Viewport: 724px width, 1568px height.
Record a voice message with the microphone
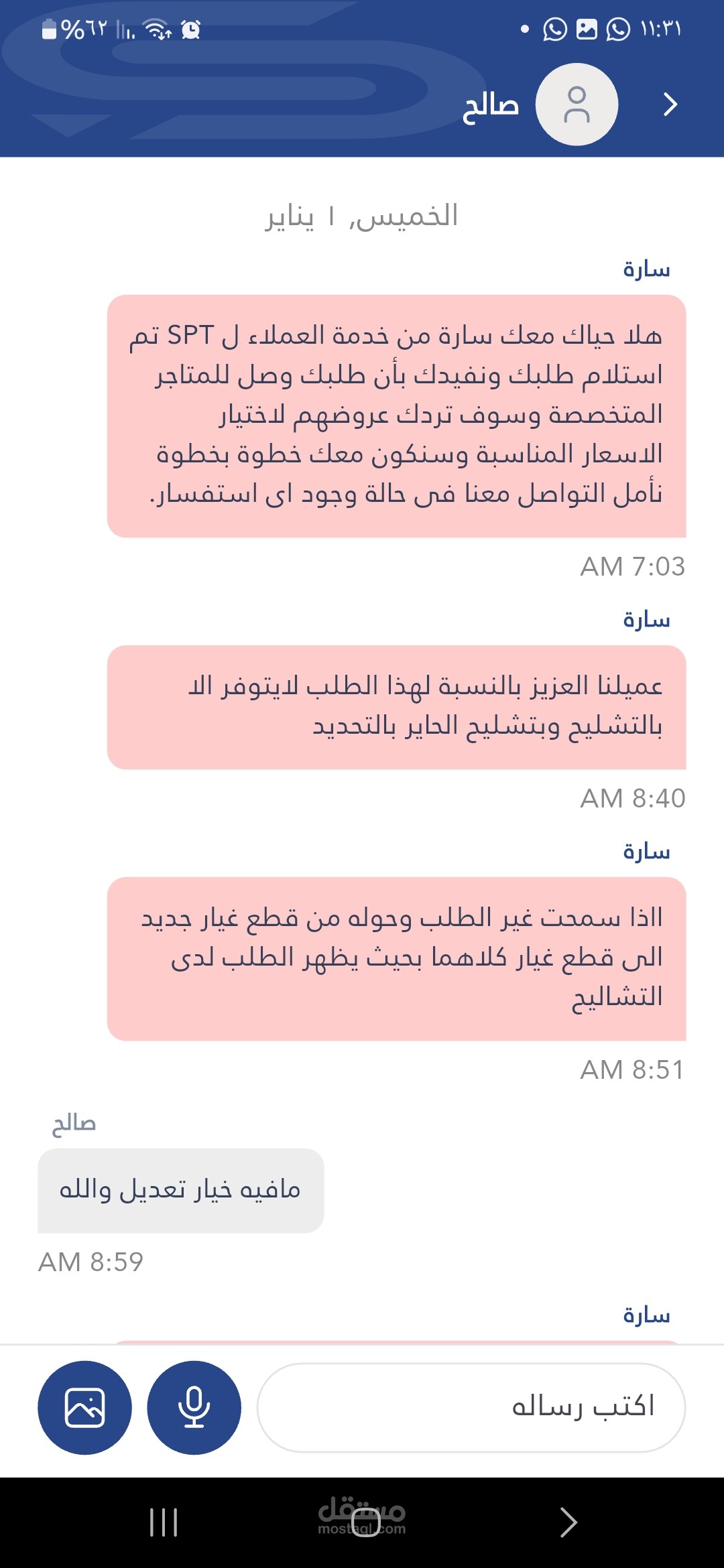[194, 1407]
